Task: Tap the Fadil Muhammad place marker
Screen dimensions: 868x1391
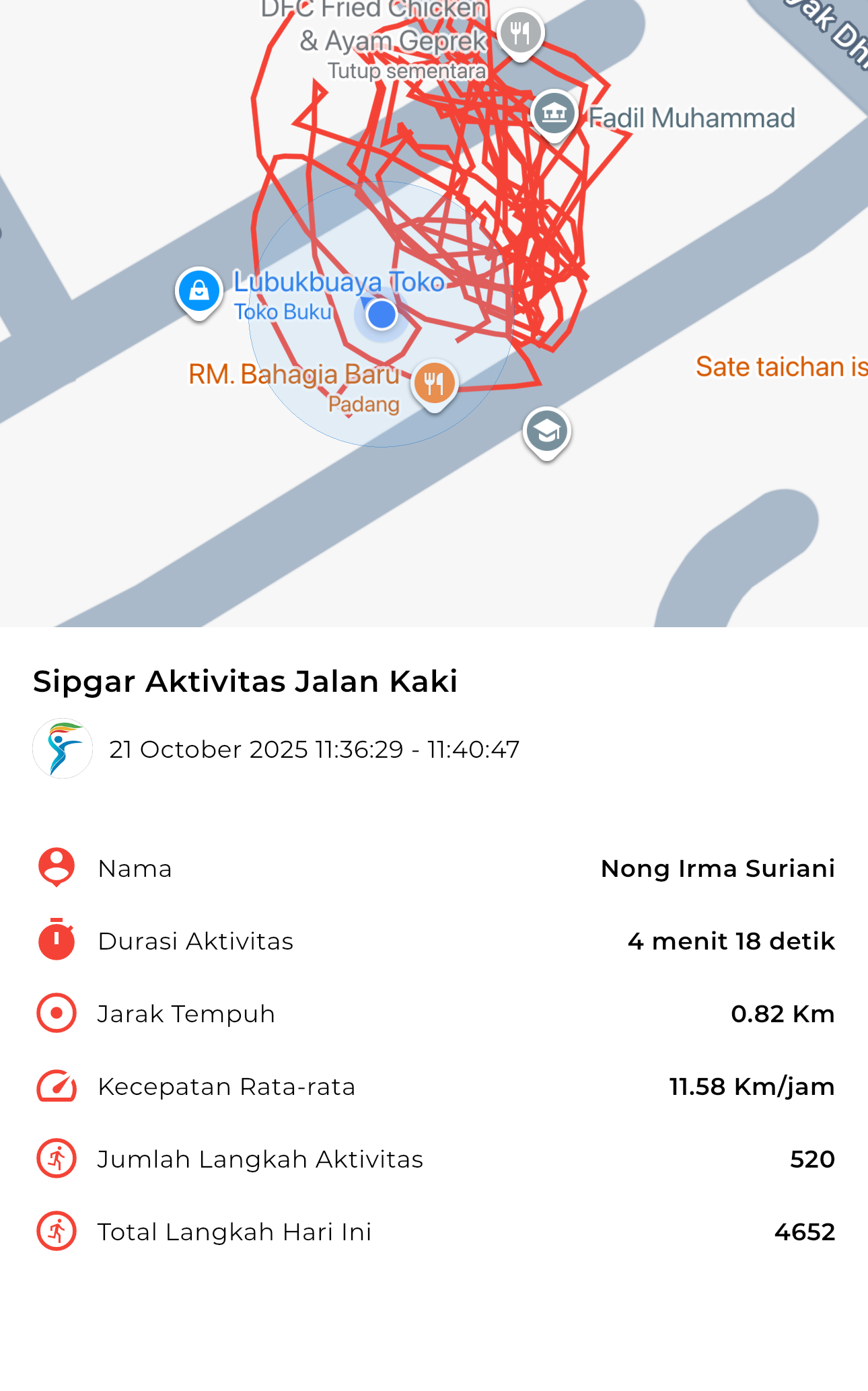Action: (554, 113)
